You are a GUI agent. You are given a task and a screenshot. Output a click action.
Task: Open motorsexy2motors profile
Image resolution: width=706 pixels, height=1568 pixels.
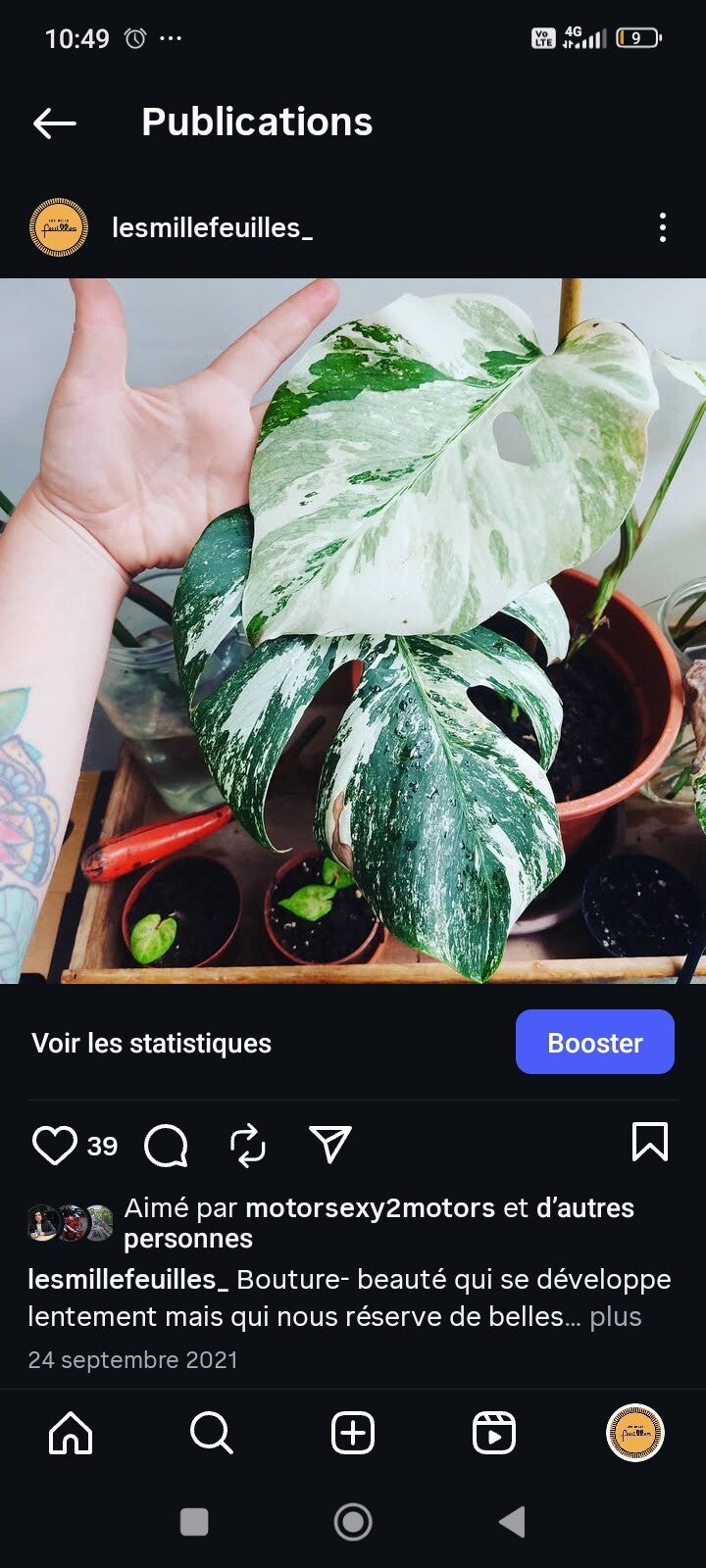(x=370, y=1207)
